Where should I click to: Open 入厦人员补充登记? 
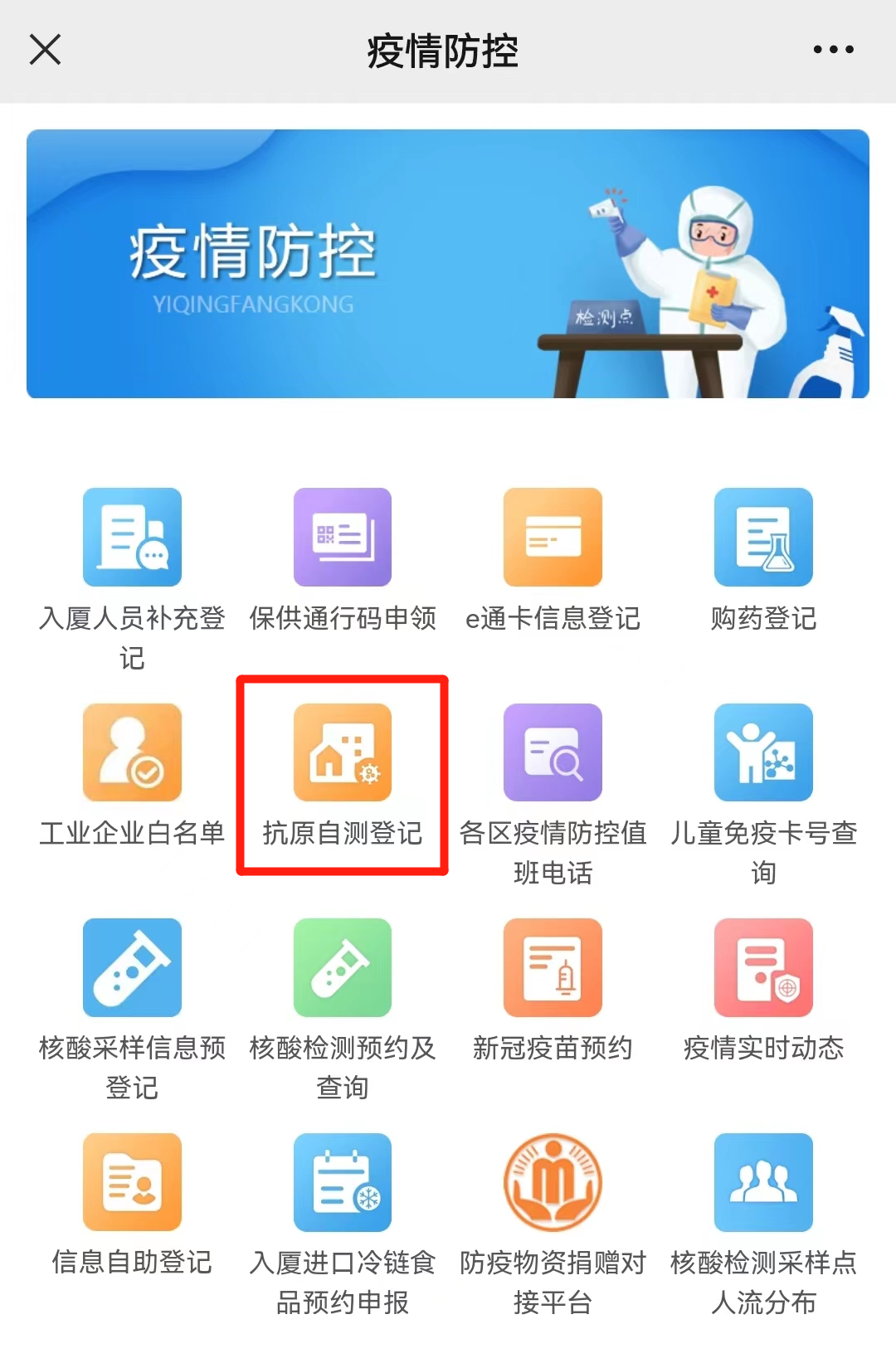coord(132,538)
